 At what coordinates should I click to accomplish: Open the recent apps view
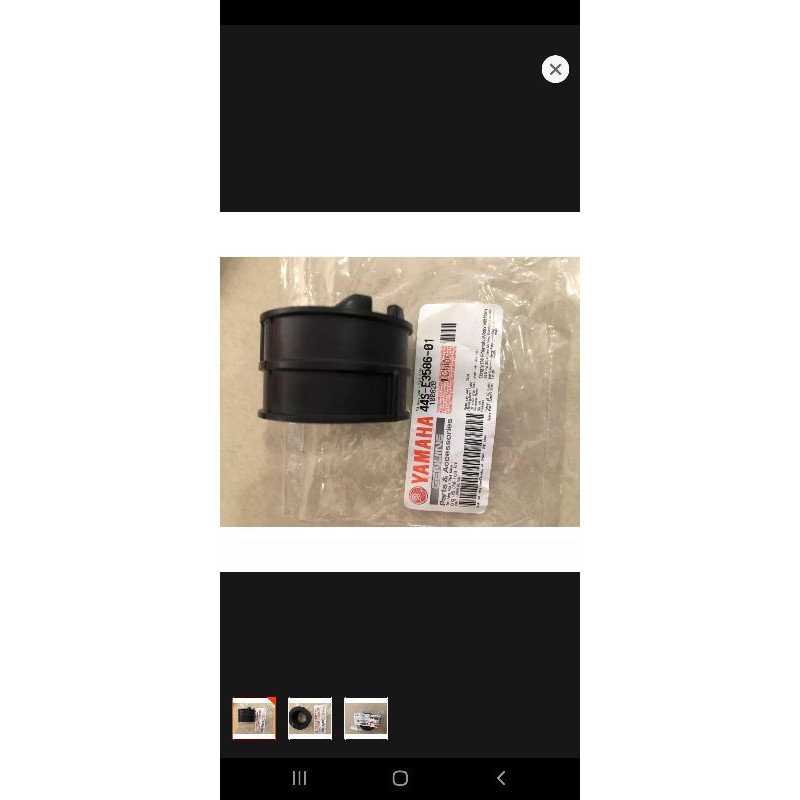(x=299, y=778)
